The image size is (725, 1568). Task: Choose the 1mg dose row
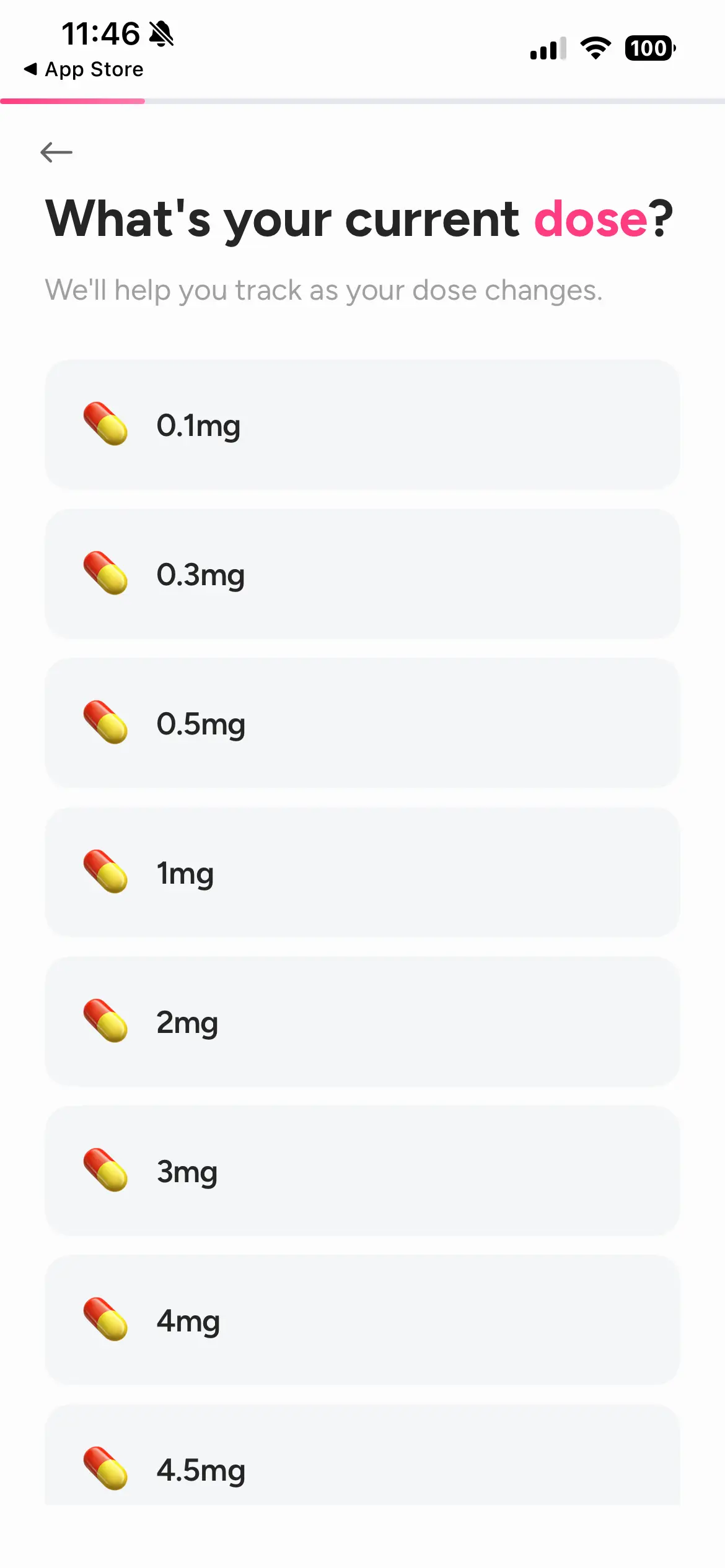pos(362,874)
